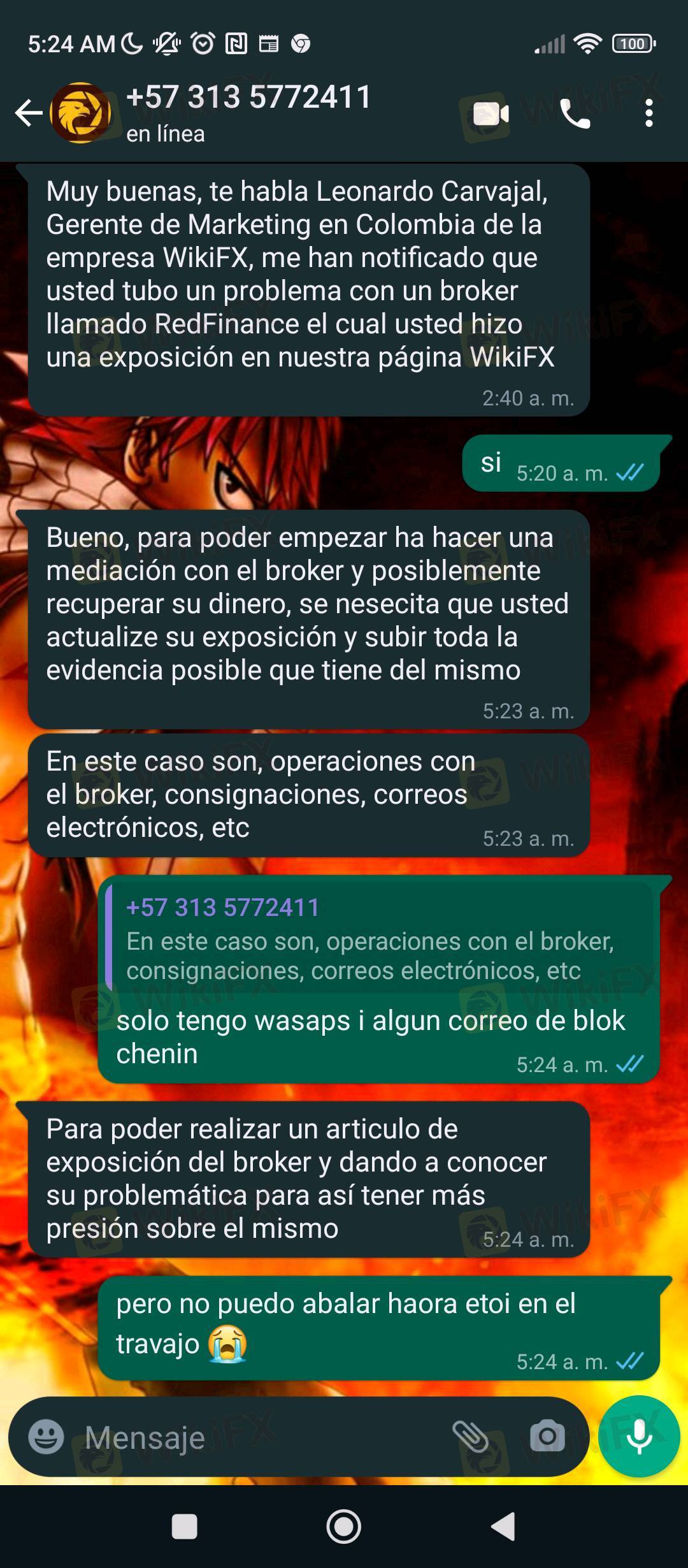
Task: Open the attachment paperclip
Action: (x=469, y=1437)
